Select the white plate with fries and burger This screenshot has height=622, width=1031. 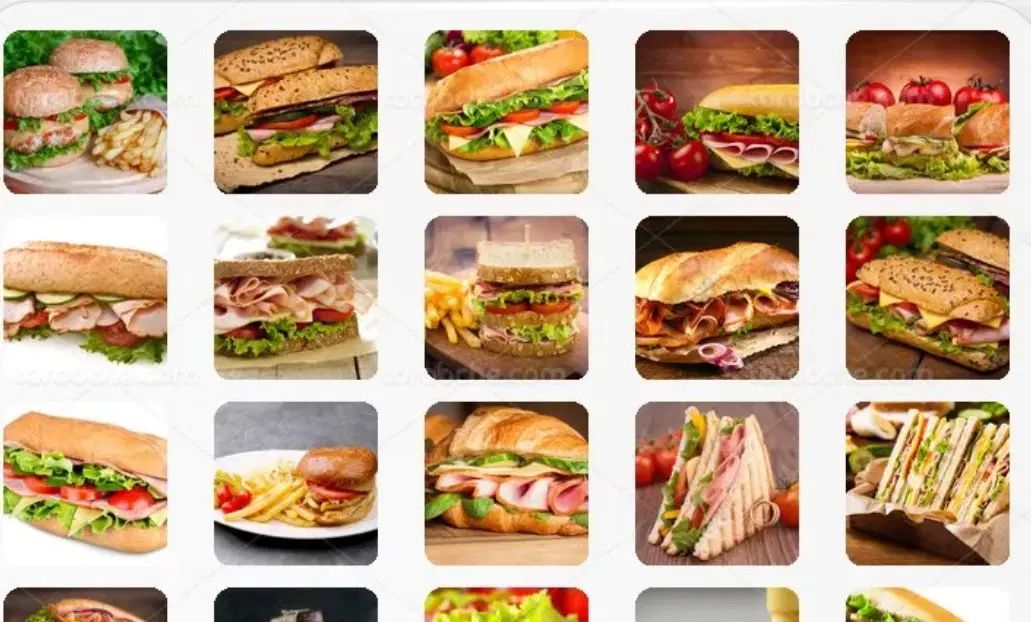(x=296, y=483)
